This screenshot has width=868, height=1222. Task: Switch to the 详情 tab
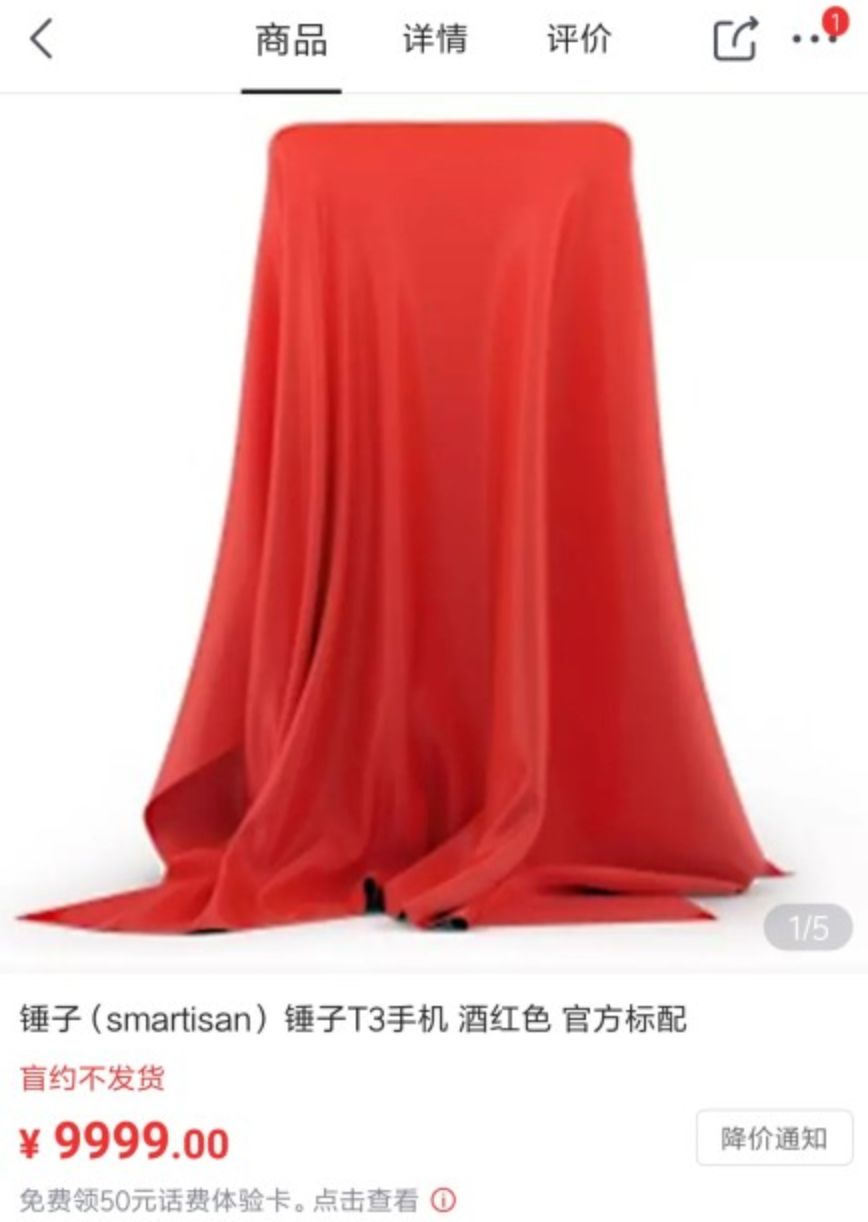pos(434,40)
